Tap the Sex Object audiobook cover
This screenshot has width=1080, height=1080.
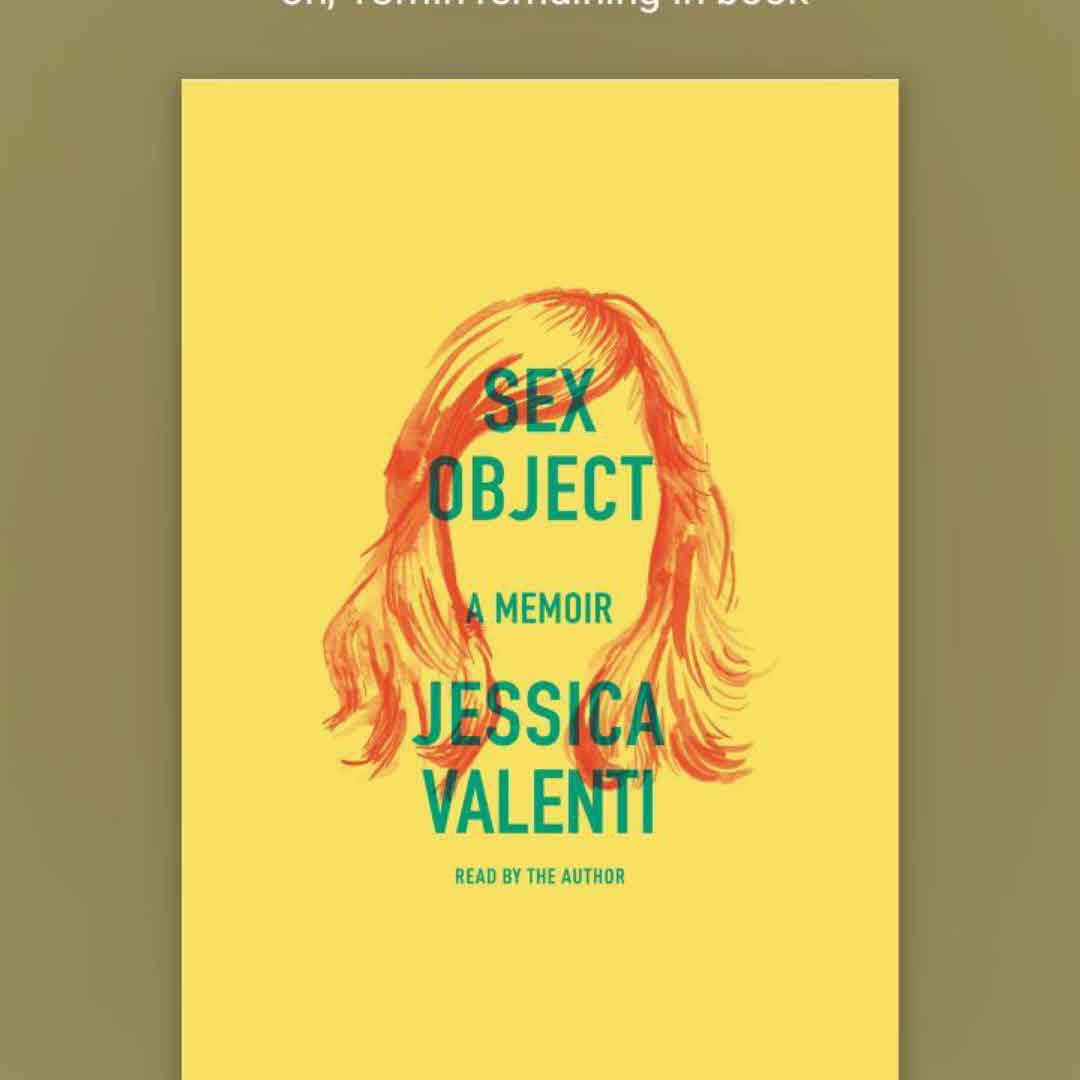pos(540,580)
